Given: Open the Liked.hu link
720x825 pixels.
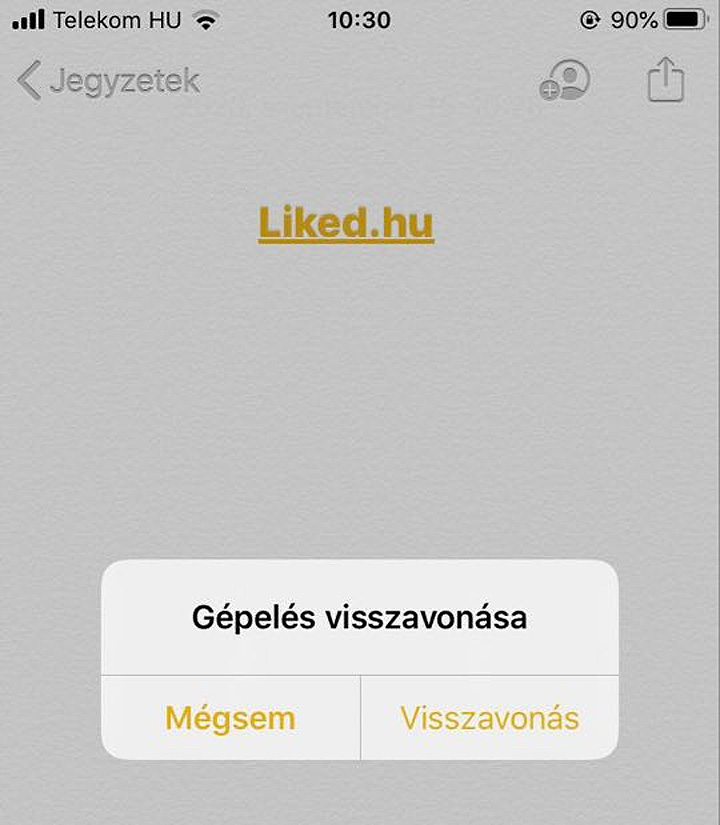Looking at the screenshot, I should (x=346, y=222).
